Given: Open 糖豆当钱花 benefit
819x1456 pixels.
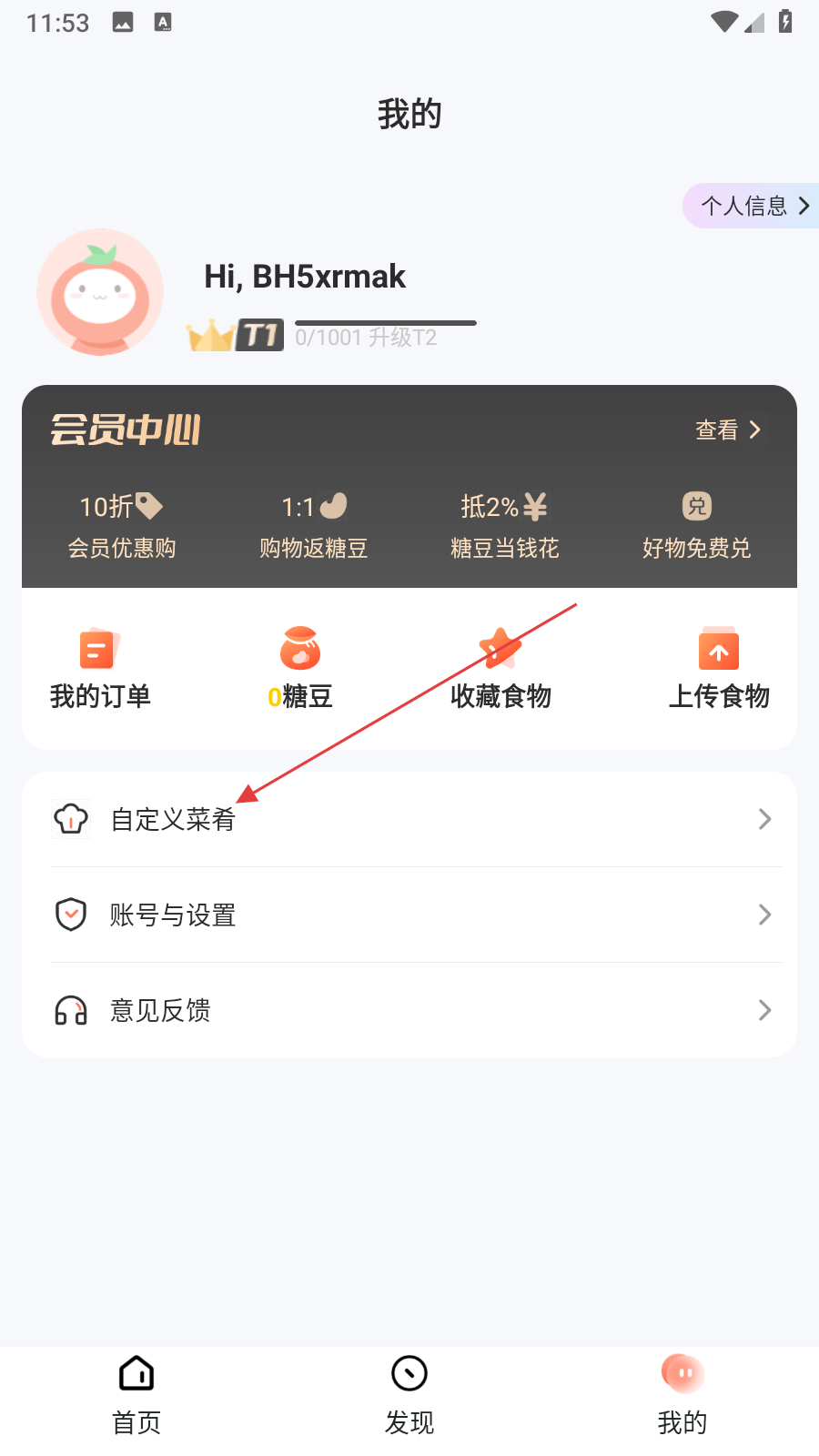Looking at the screenshot, I should (505, 527).
